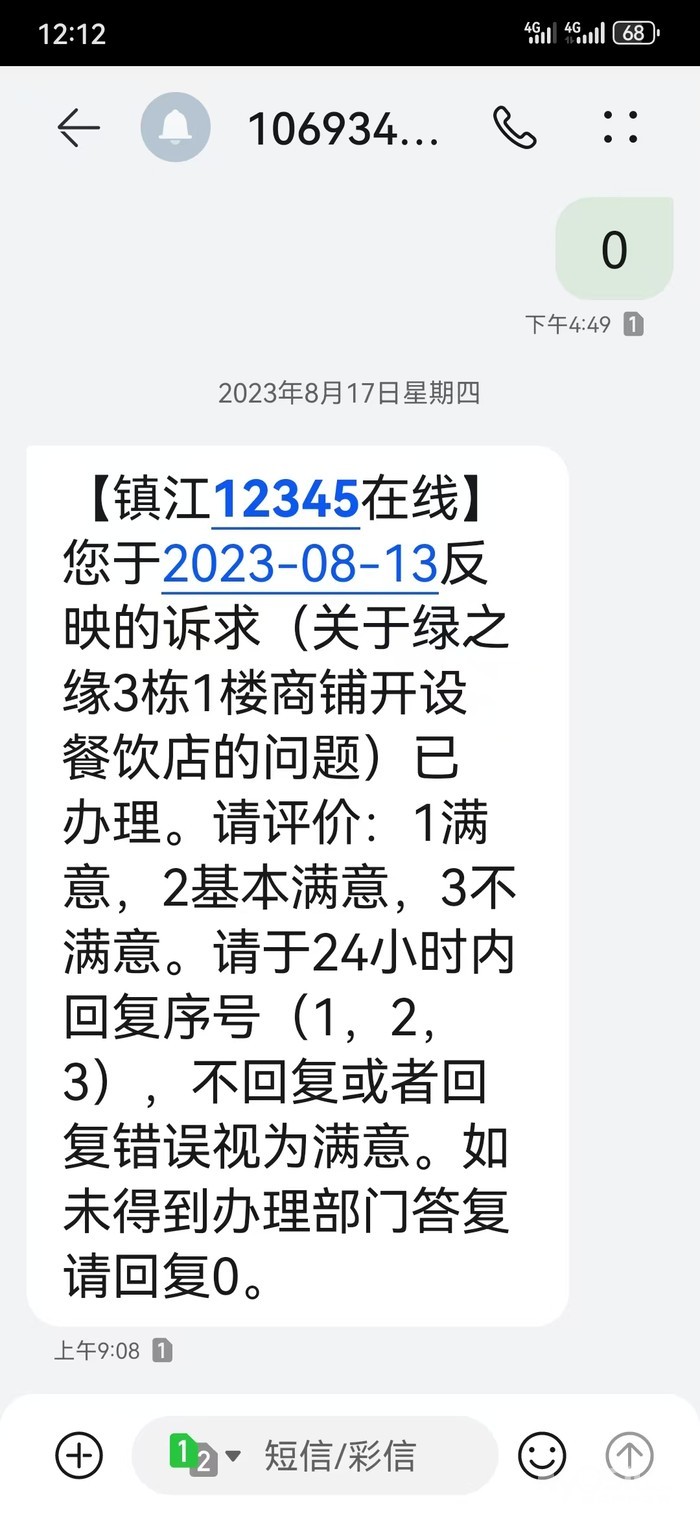Send the message with the arrow button

pos(630,1456)
